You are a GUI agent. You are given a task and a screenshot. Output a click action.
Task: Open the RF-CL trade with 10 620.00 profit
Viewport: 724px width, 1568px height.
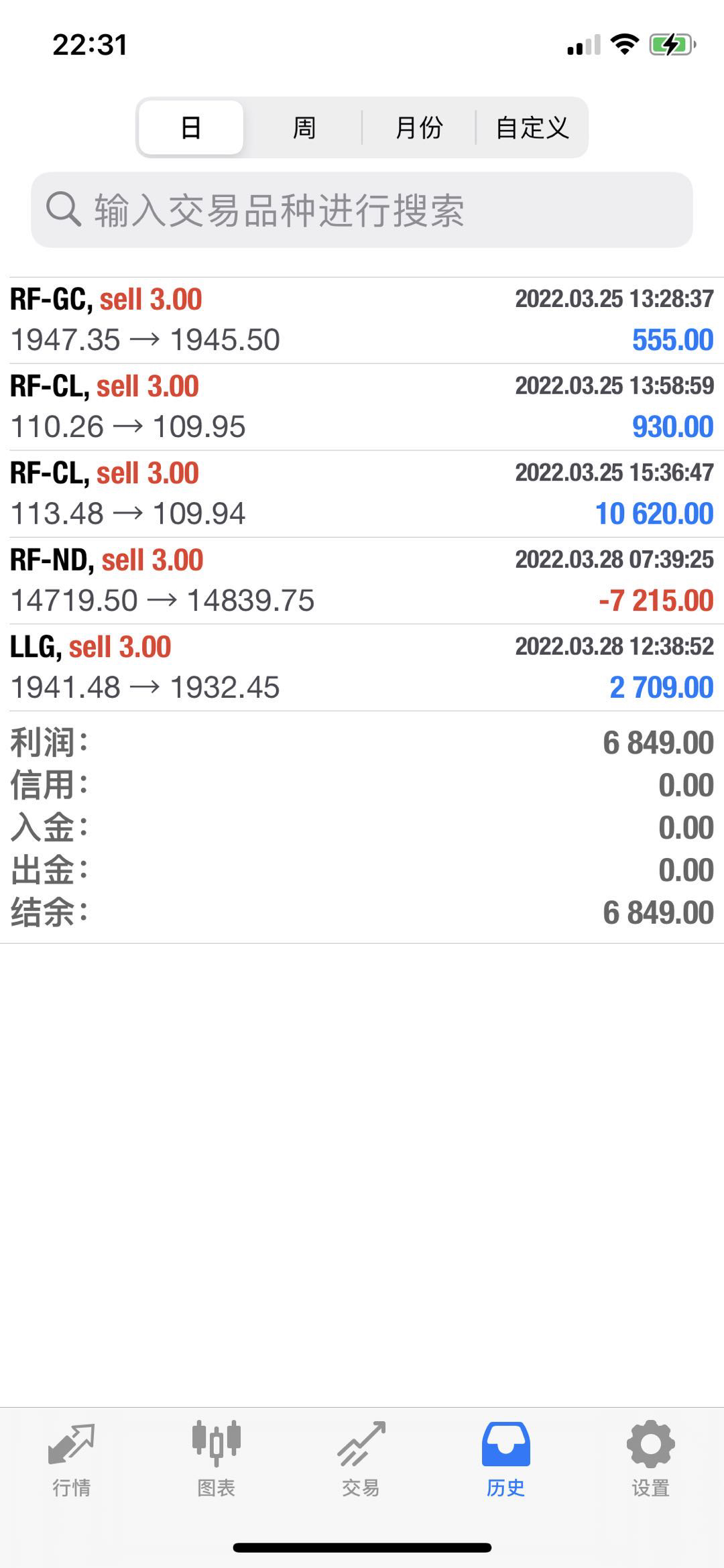coord(362,494)
